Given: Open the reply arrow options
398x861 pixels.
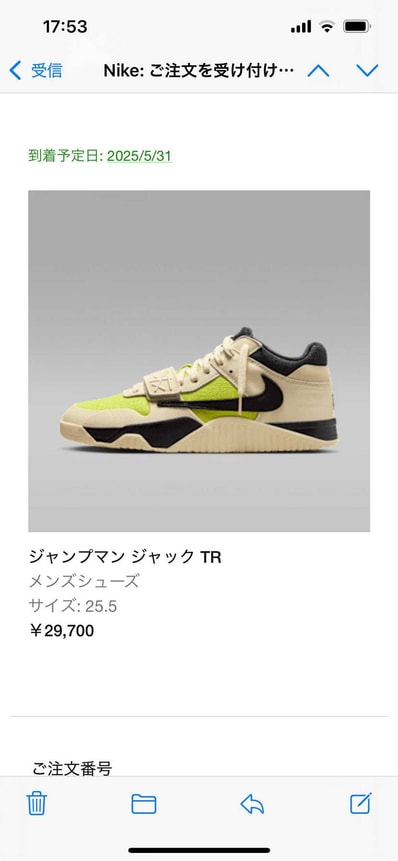Looking at the screenshot, I should pos(252,804).
